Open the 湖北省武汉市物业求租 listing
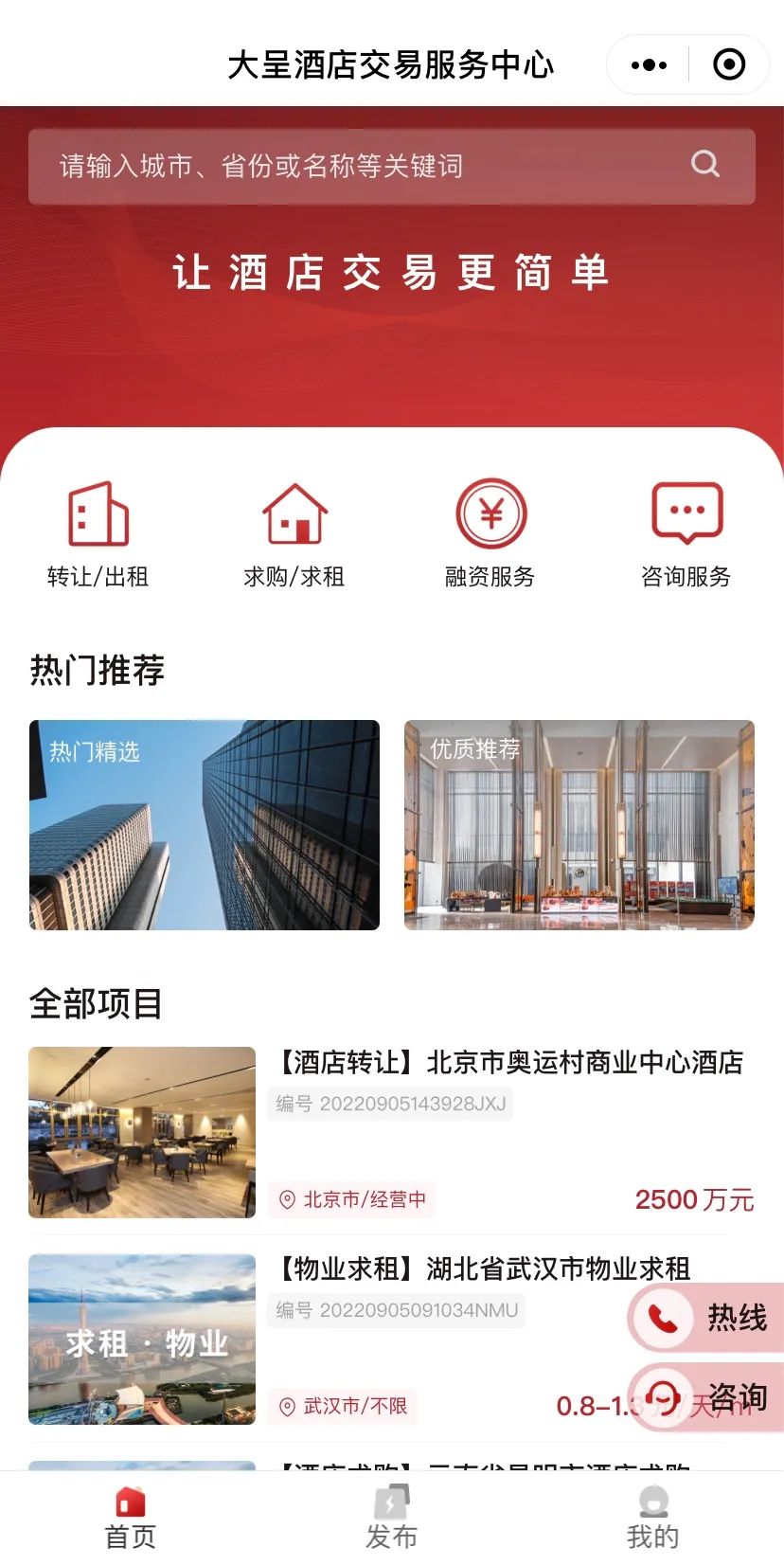 click(483, 1269)
